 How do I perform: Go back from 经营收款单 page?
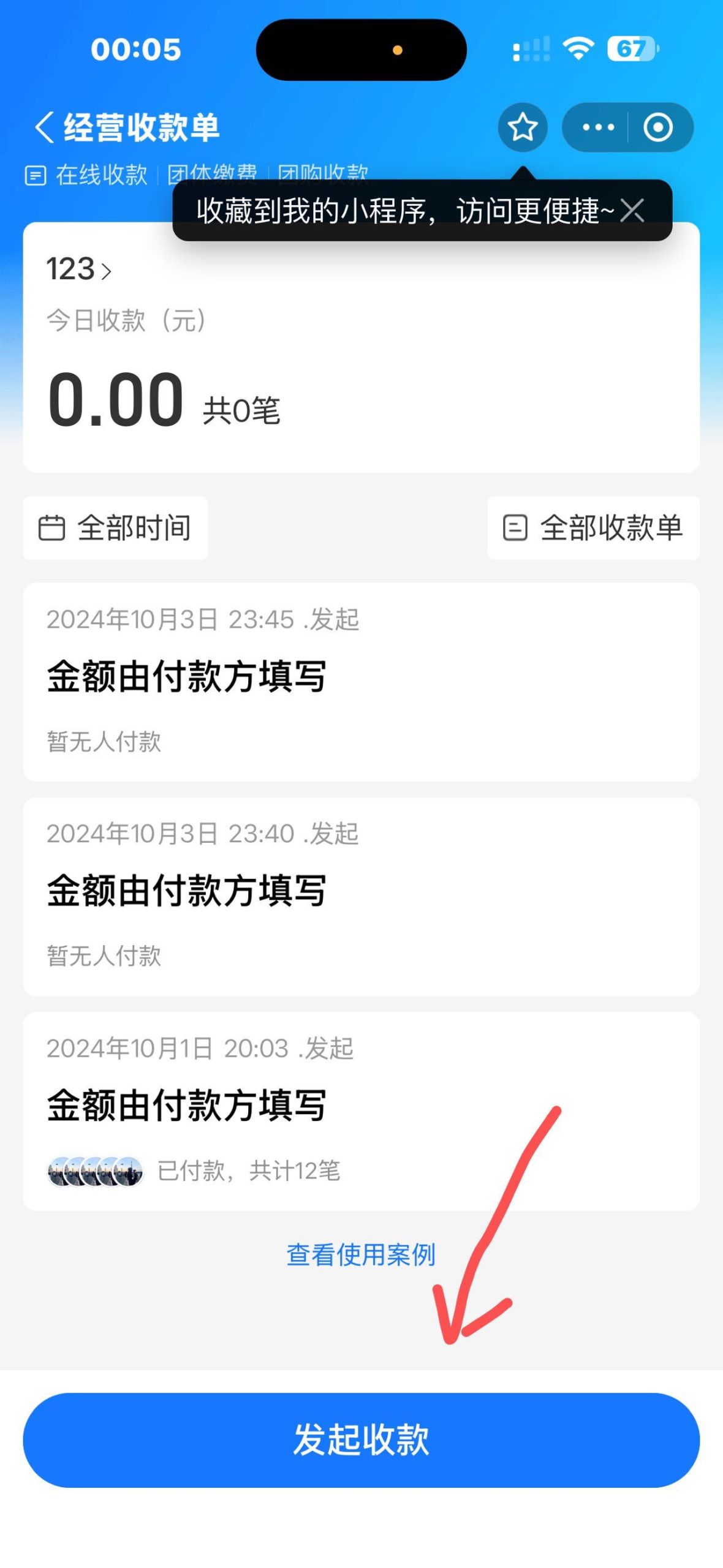44,127
